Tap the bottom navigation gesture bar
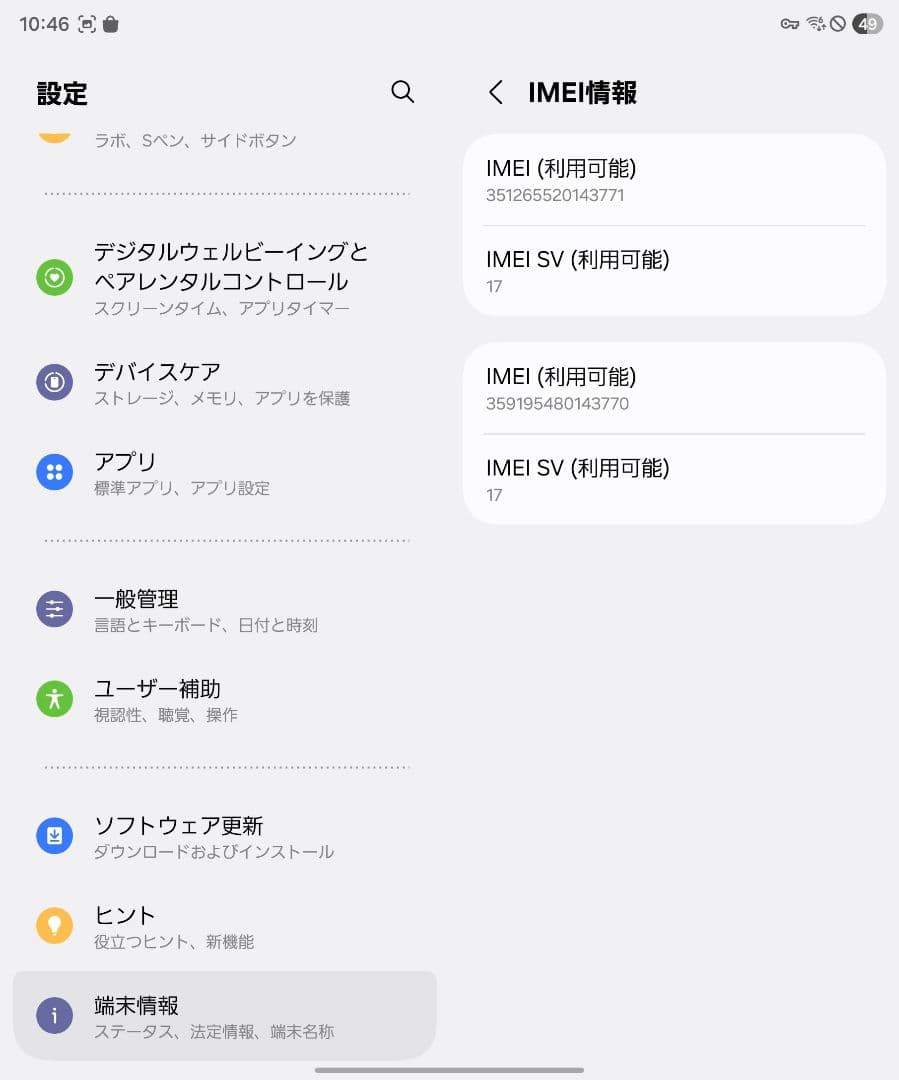Viewport: 899px width, 1080px height. coord(449,1072)
